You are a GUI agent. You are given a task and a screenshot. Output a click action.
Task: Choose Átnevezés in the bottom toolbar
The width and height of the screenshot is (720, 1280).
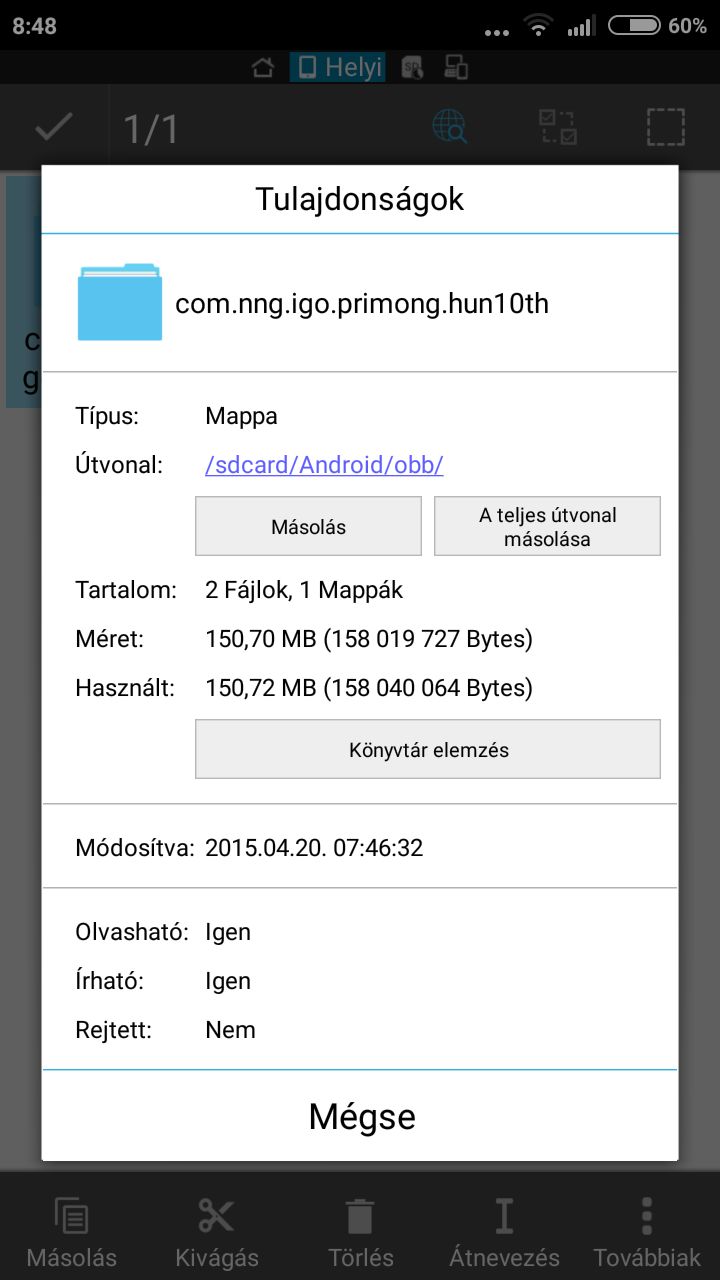click(x=504, y=1232)
